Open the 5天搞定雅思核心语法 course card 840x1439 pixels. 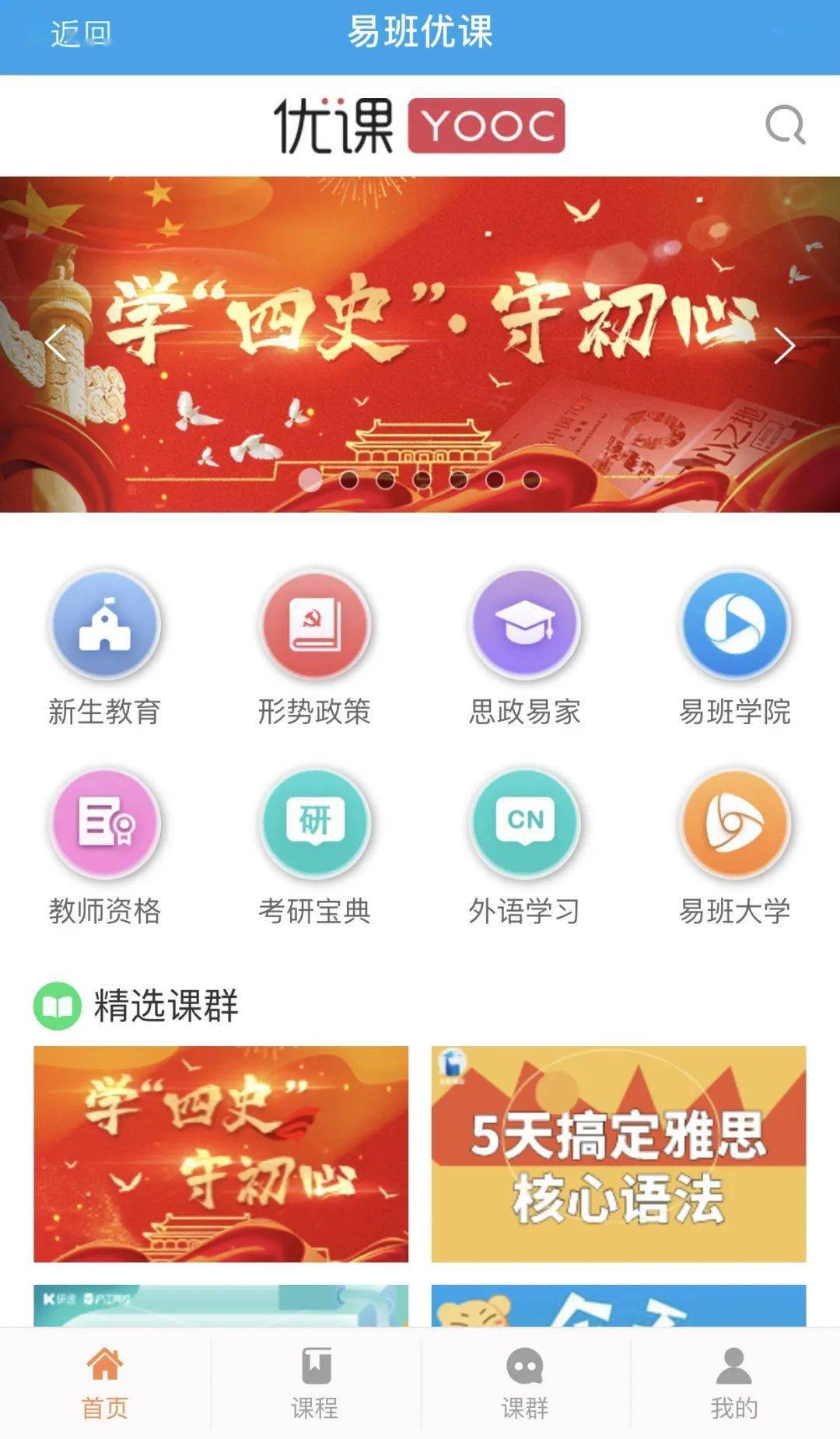(618, 1154)
